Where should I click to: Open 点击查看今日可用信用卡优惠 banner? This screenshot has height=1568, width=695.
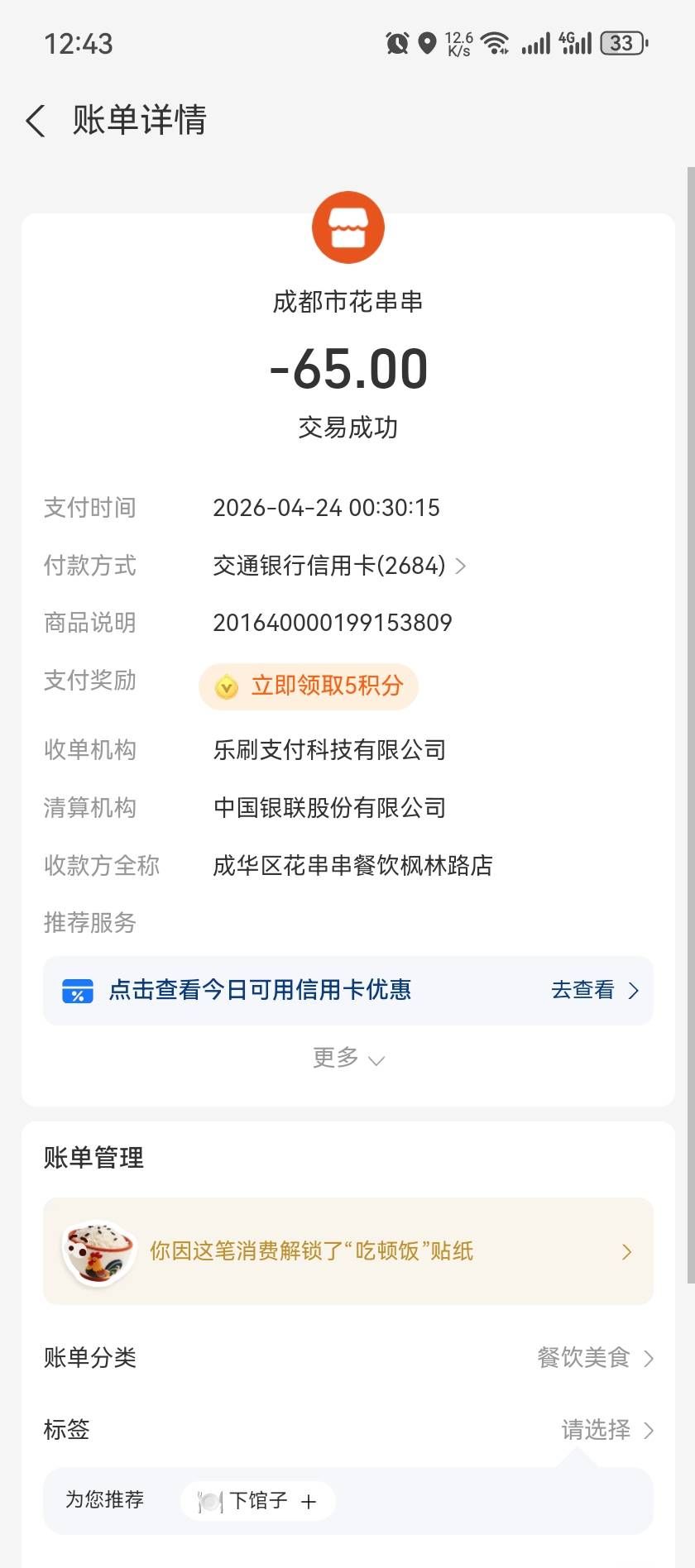click(347, 990)
